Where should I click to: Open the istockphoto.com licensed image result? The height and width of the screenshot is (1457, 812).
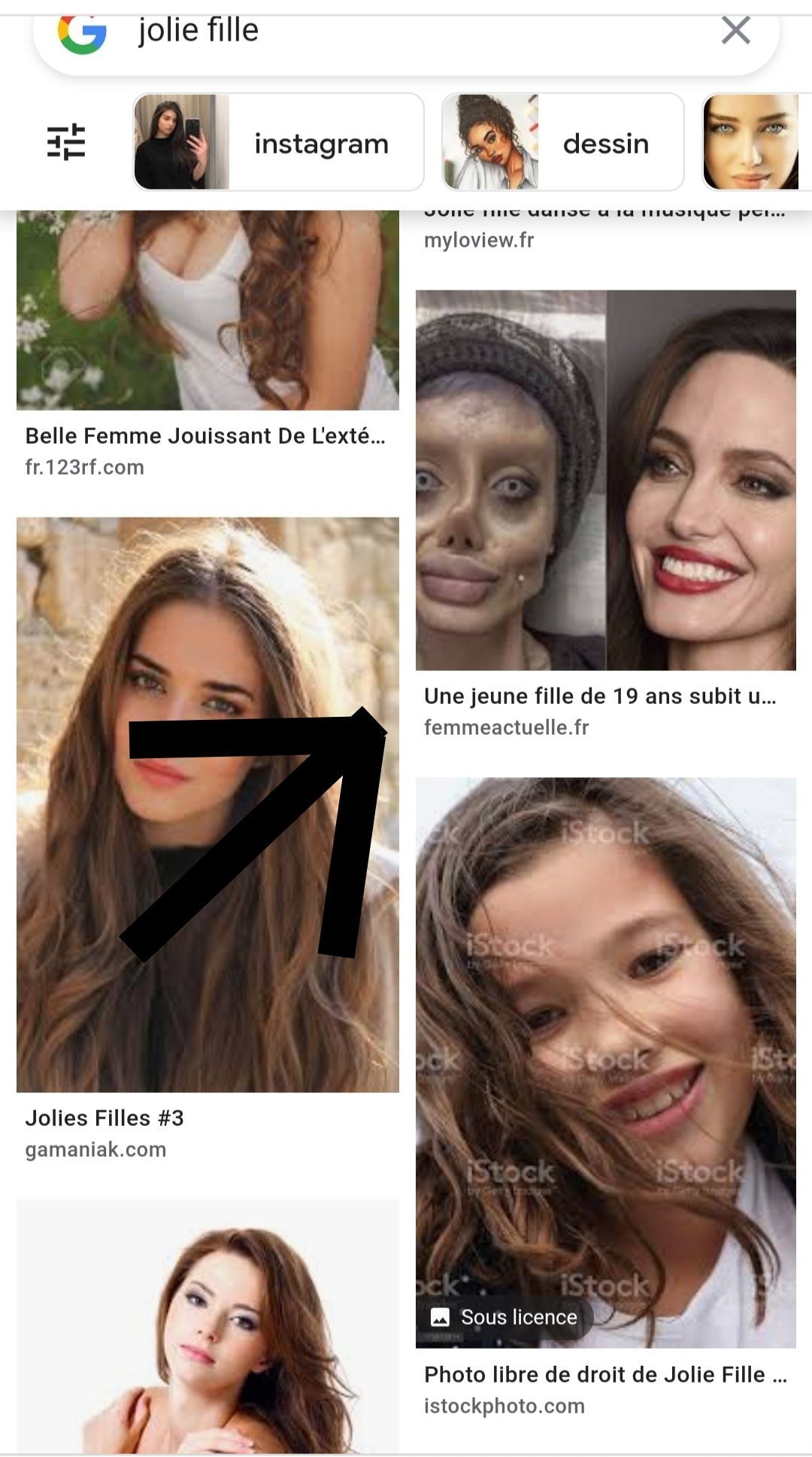pos(605,1062)
